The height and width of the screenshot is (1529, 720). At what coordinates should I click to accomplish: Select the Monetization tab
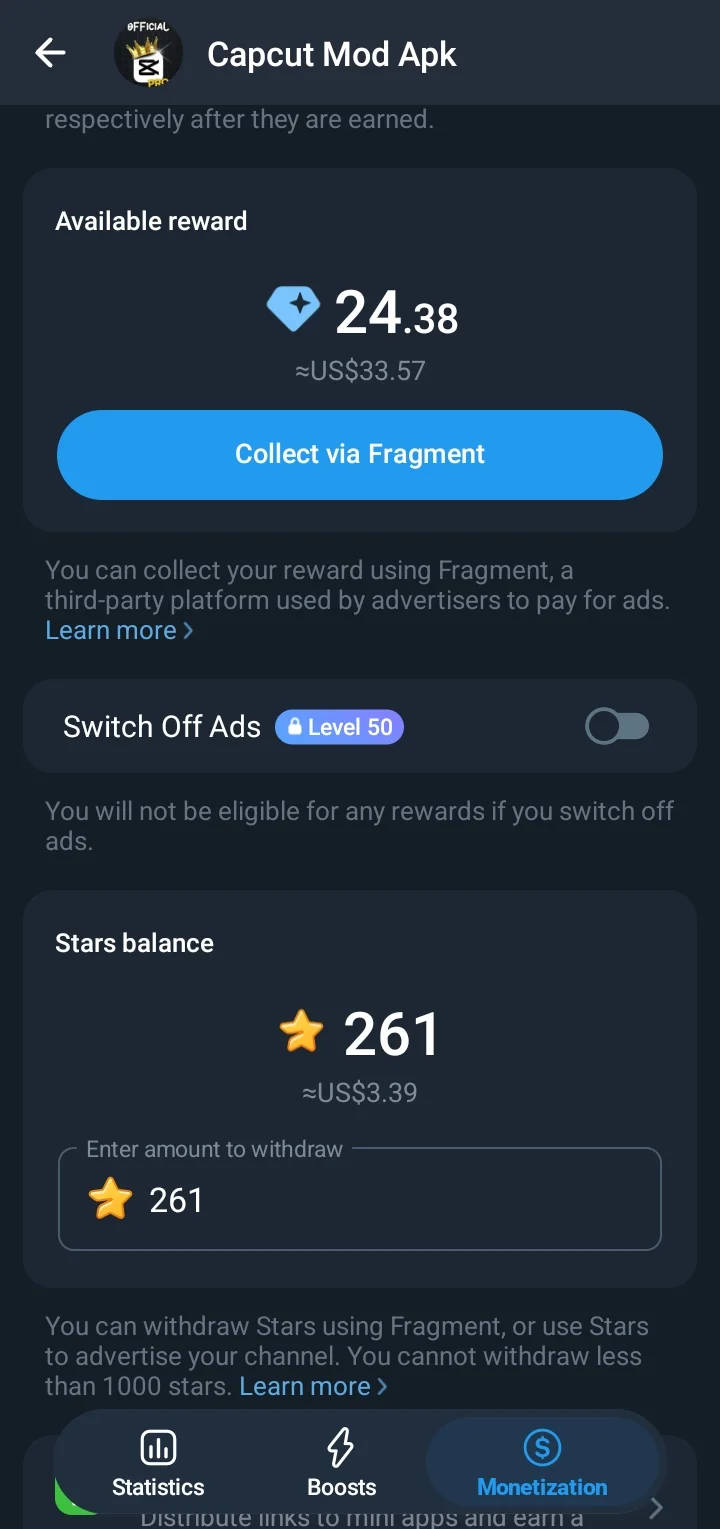(x=542, y=1464)
